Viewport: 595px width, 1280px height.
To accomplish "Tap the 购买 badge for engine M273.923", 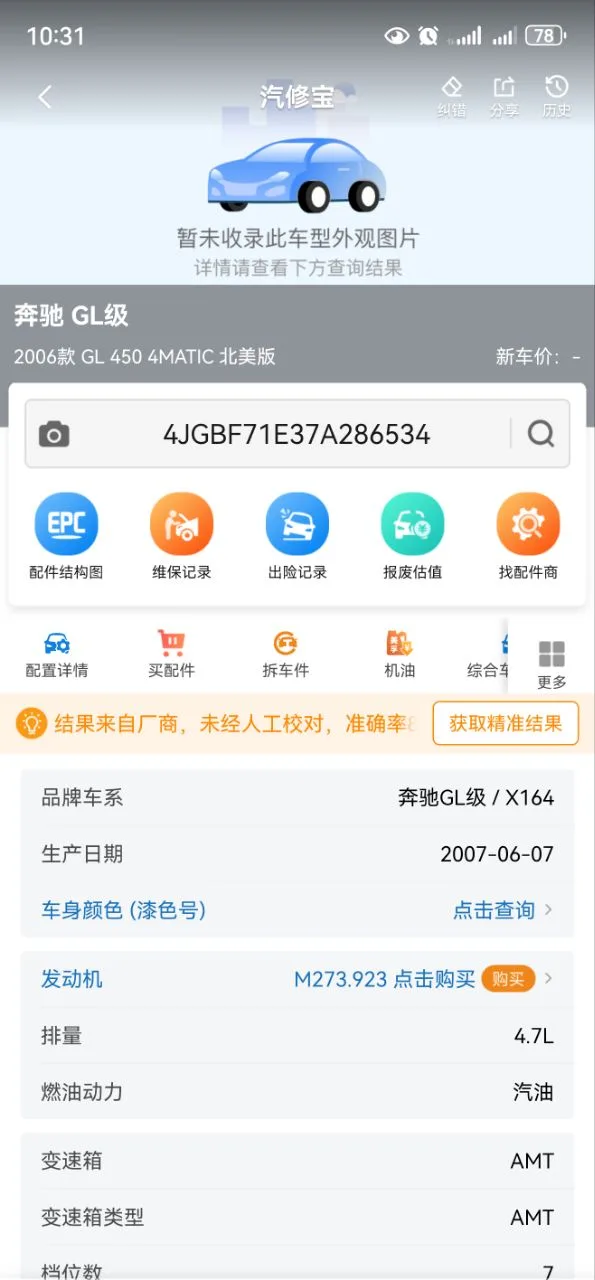I will (508, 979).
